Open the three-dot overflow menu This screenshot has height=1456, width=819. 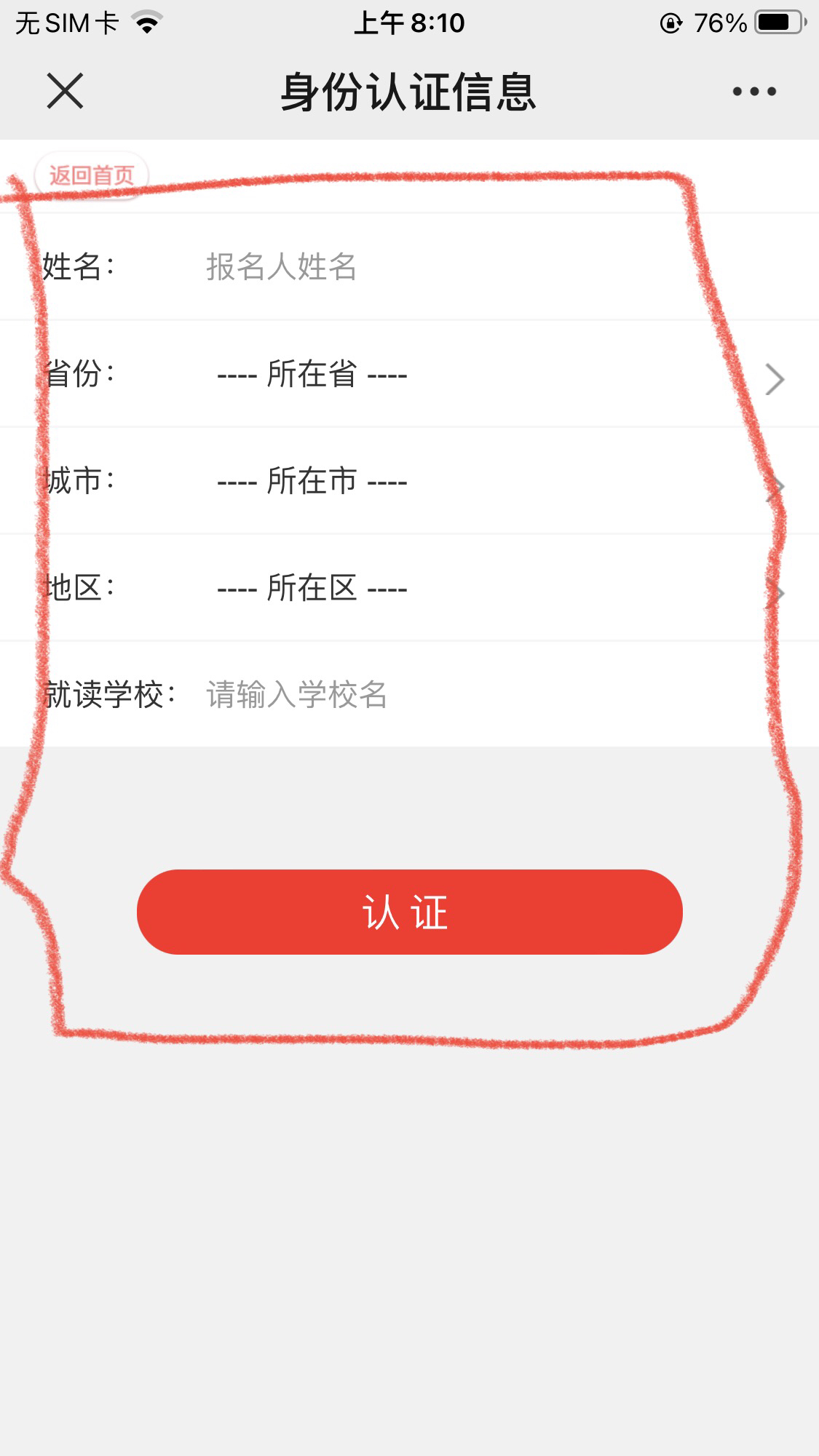[753, 92]
